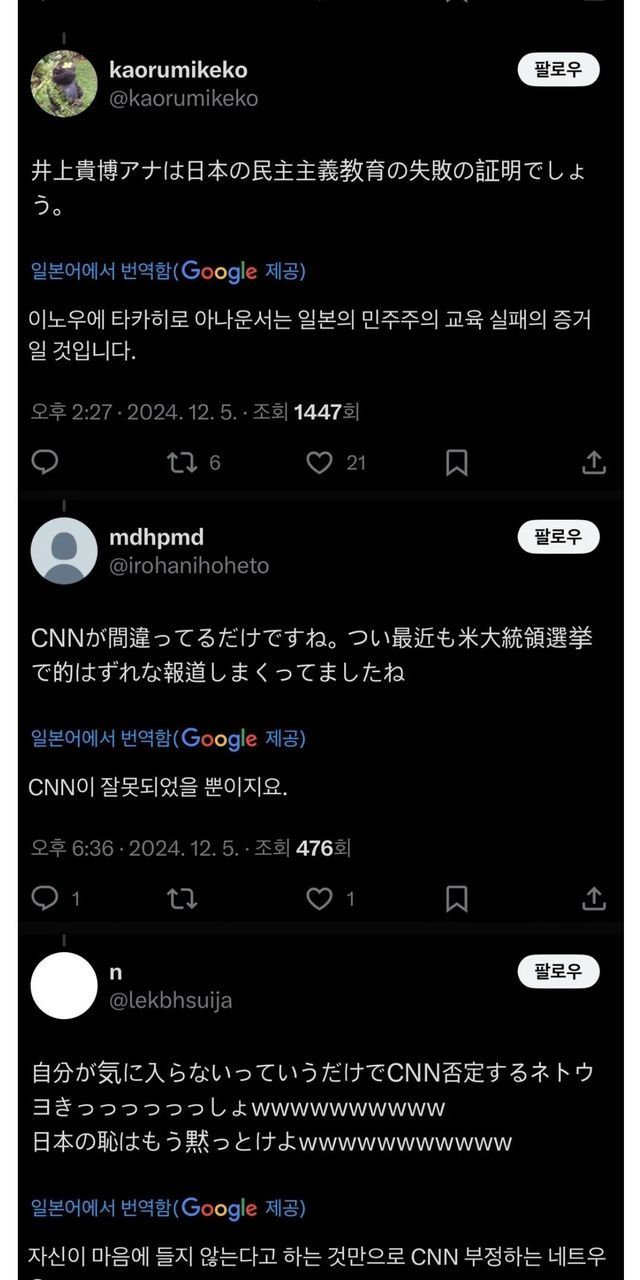Tap translation link on kaorumikeko's post
The height and width of the screenshot is (1280, 640).
[167, 271]
